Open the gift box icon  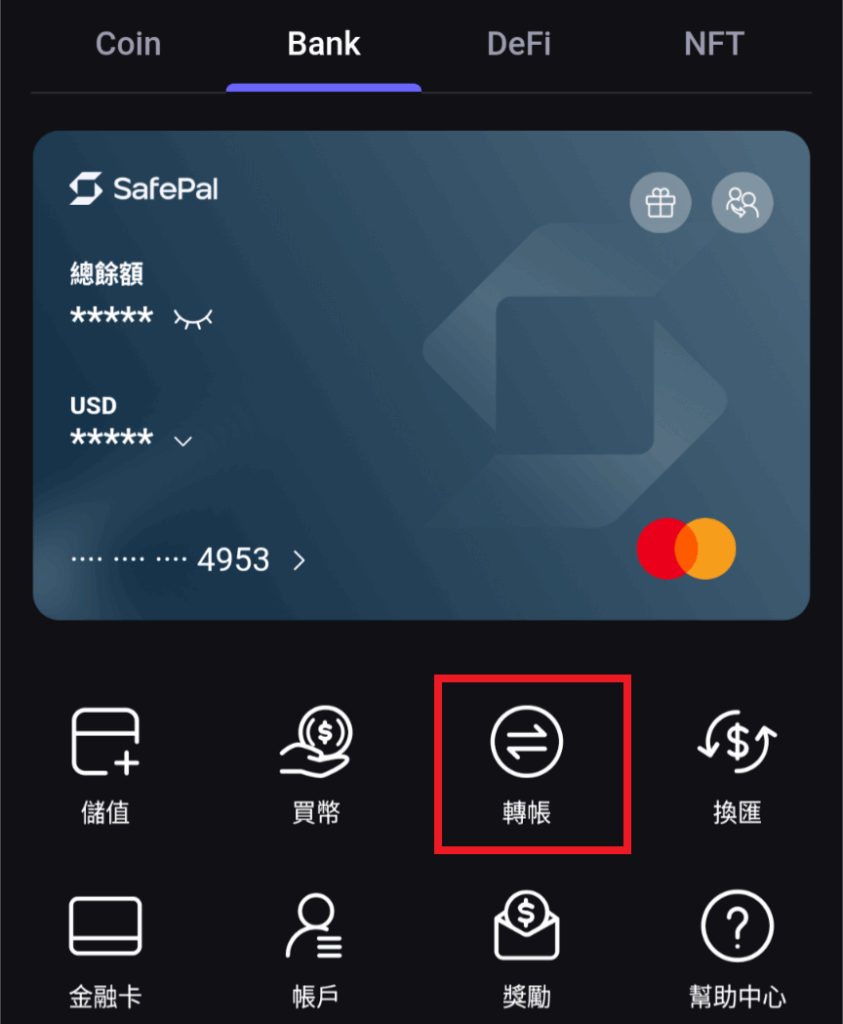660,203
